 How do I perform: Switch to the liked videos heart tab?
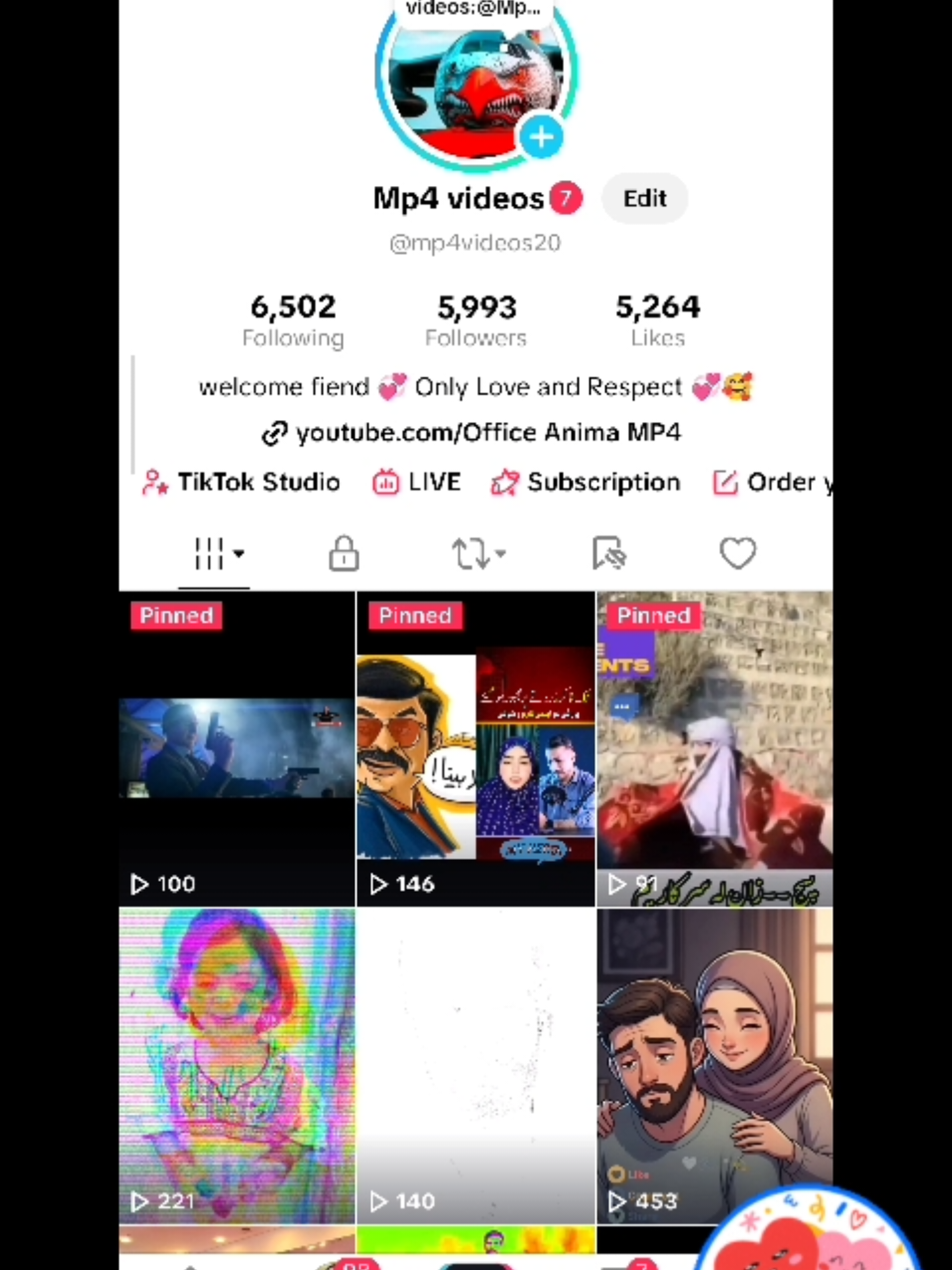click(737, 553)
